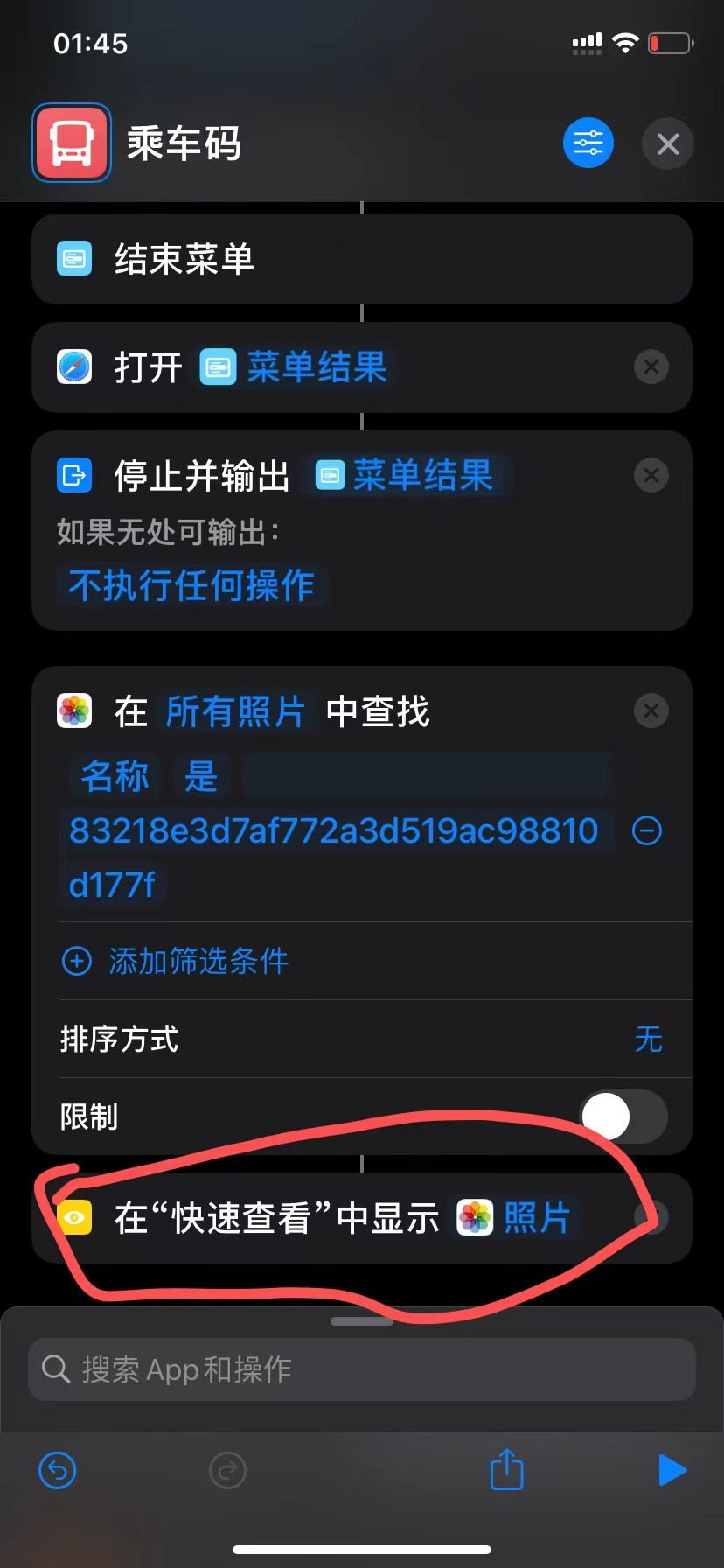Turn off the 限制 switch
Image resolution: width=724 pixels, height=1568 pixels.
click(623, 1116)
